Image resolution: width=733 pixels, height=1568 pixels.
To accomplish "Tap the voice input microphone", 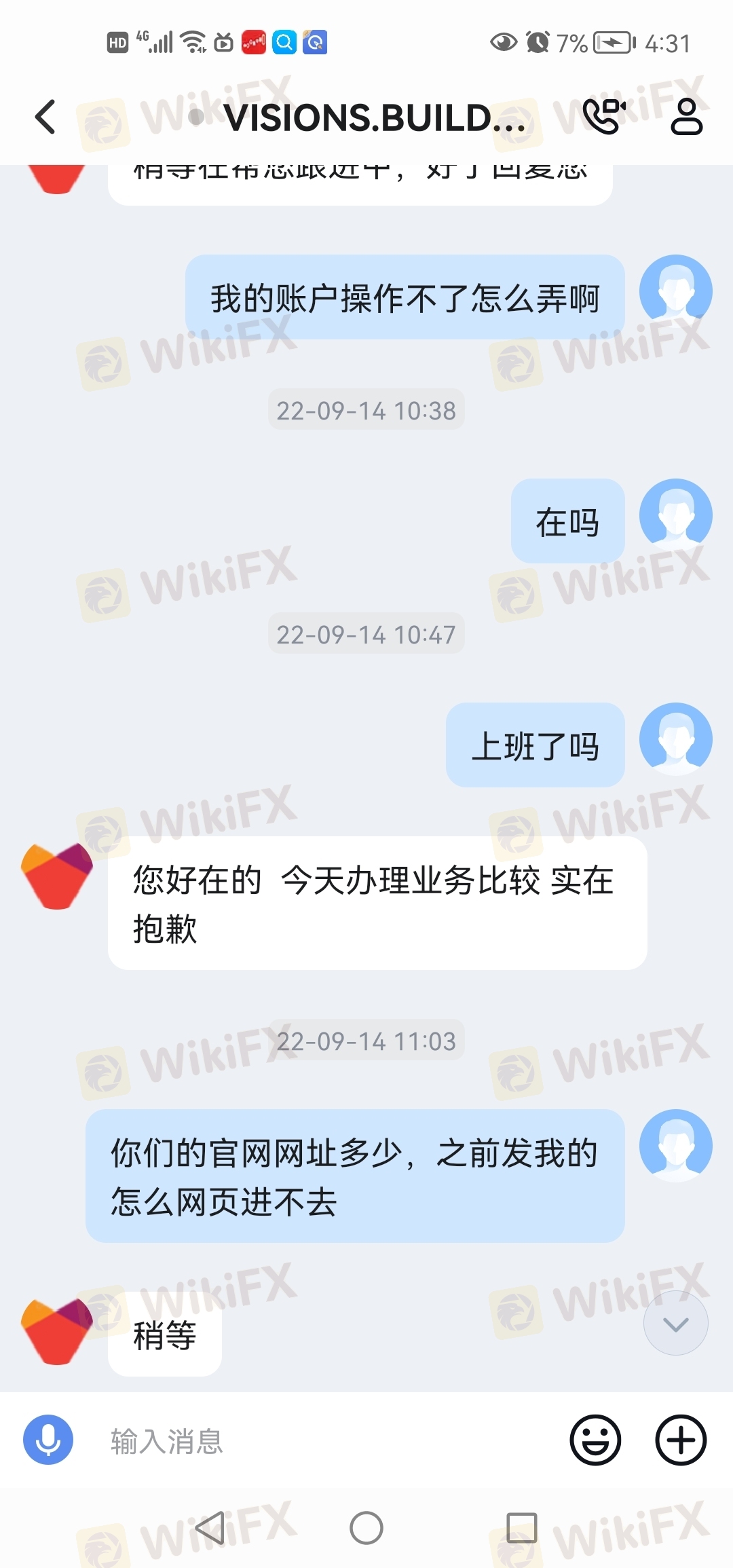I will (x=48, y=1439).
